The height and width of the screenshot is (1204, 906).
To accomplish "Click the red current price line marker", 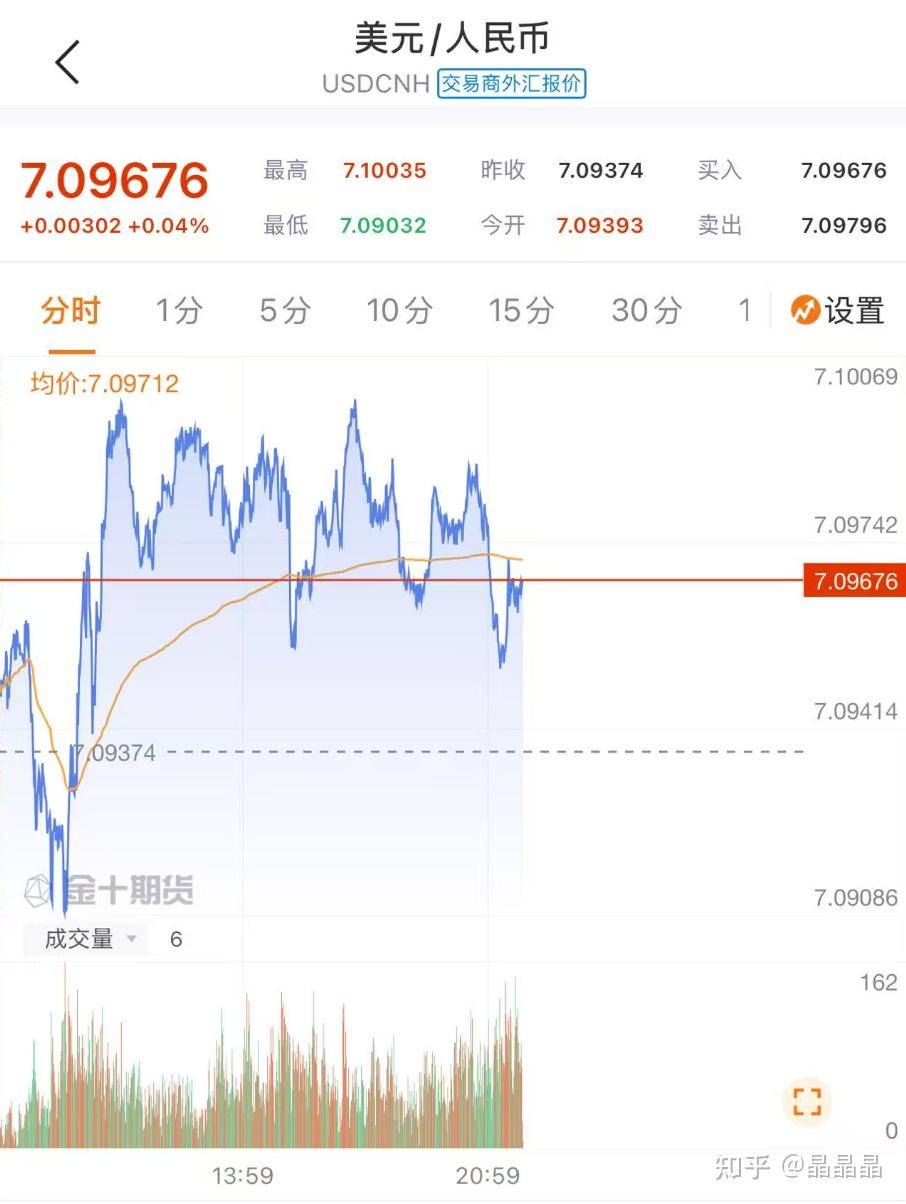I will 400,578.
